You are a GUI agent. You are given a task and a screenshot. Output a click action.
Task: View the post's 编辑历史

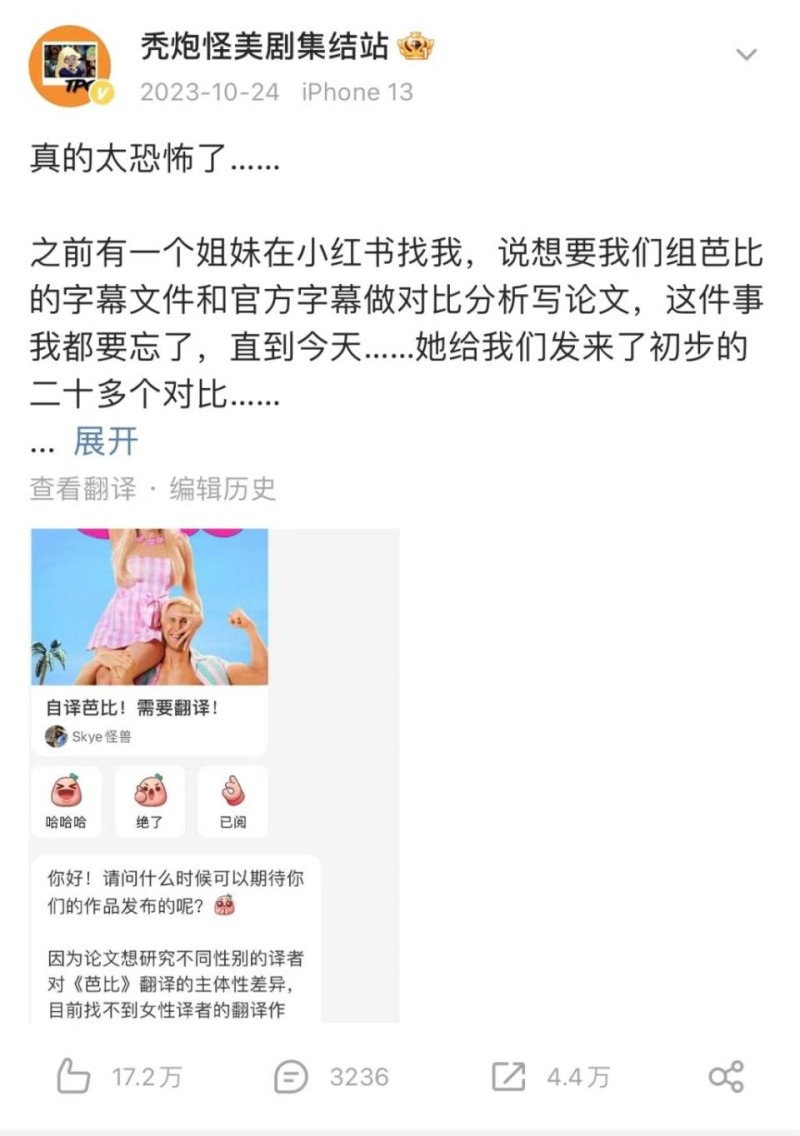tap(222, 488)
